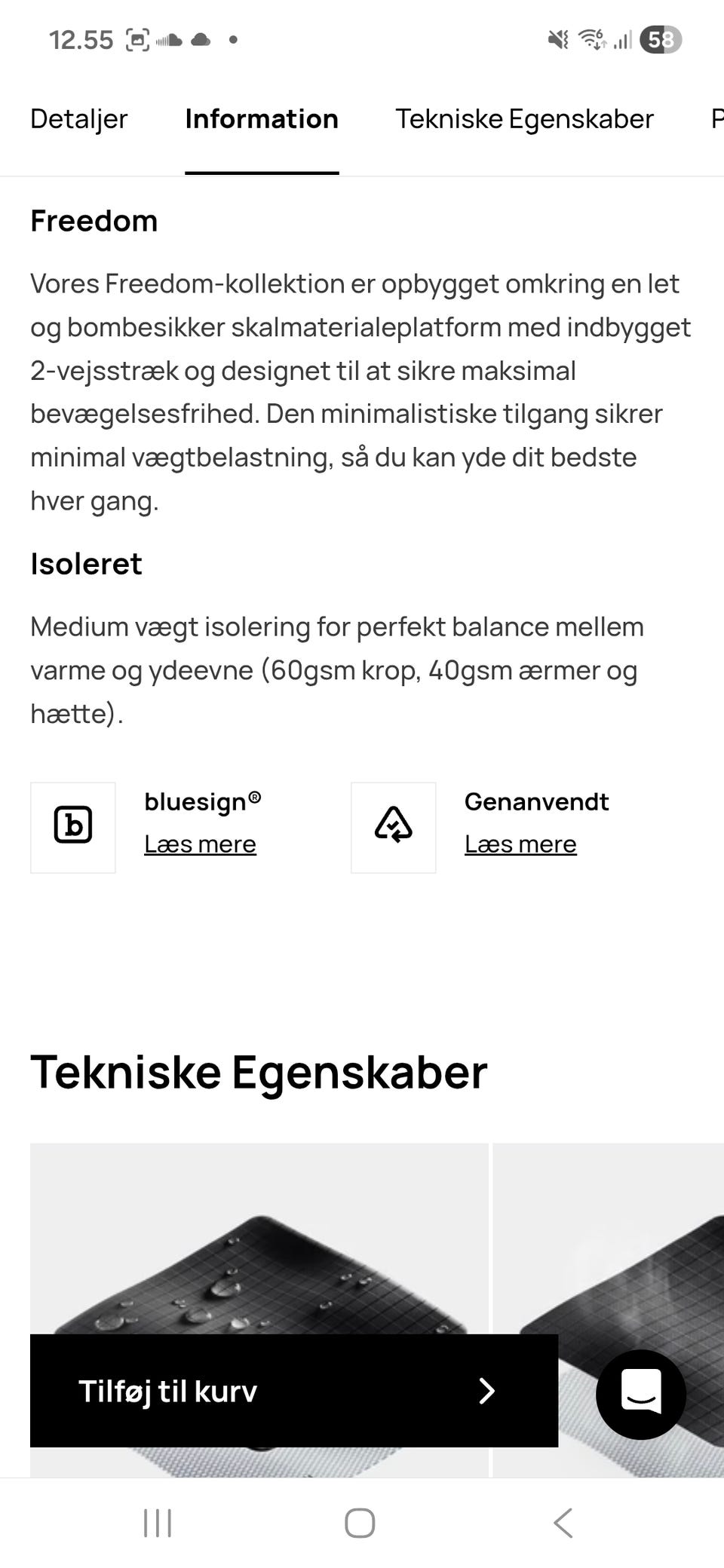Viewport: 724px width, 1568px height.
Task: Tap the battery percentage indicator showing 58
Action: click(659, 39)
